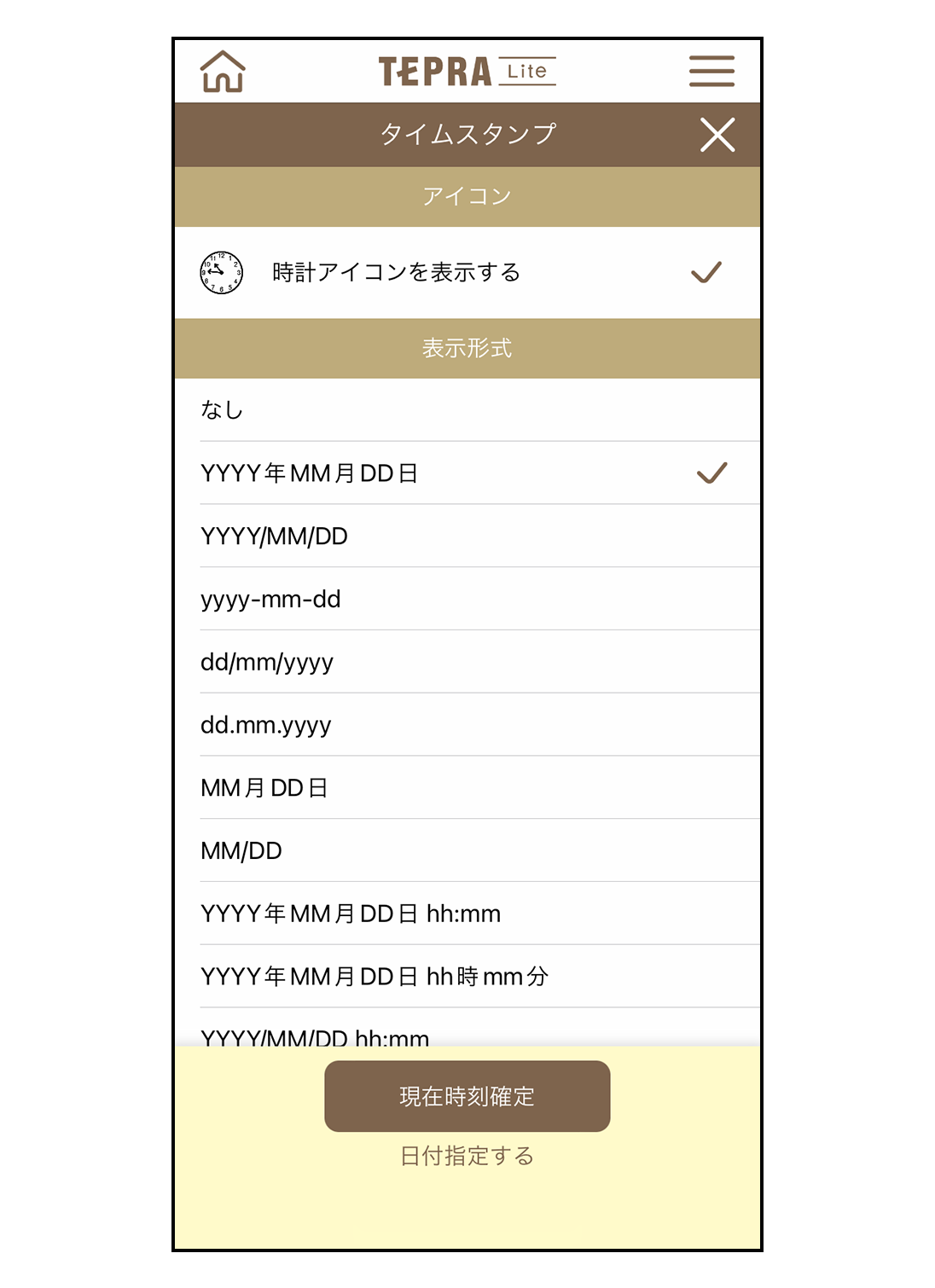Toggle 時計アイコンを表示する option

(467, 273)
